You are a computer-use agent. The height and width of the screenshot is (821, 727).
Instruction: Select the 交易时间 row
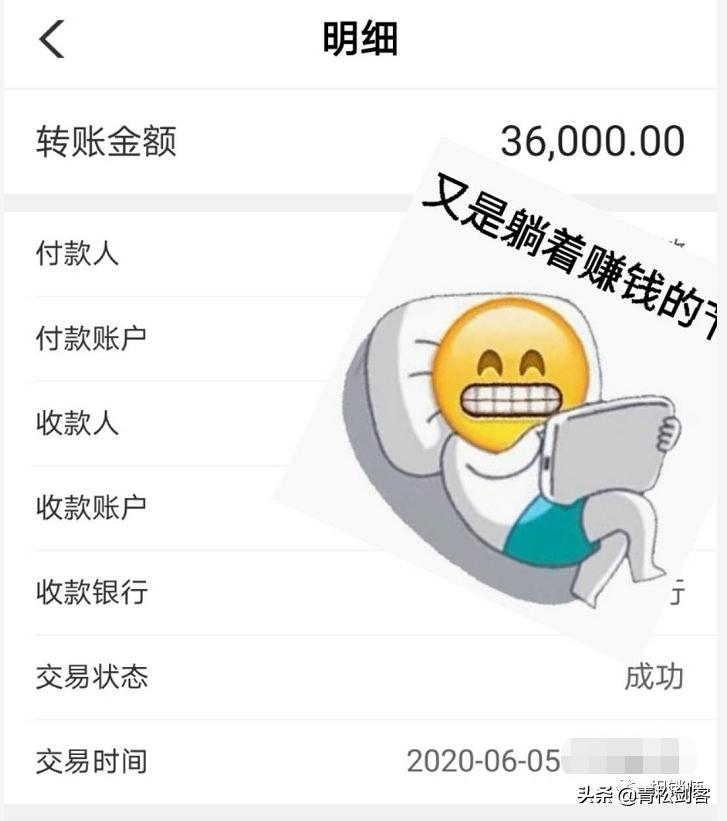95,762
